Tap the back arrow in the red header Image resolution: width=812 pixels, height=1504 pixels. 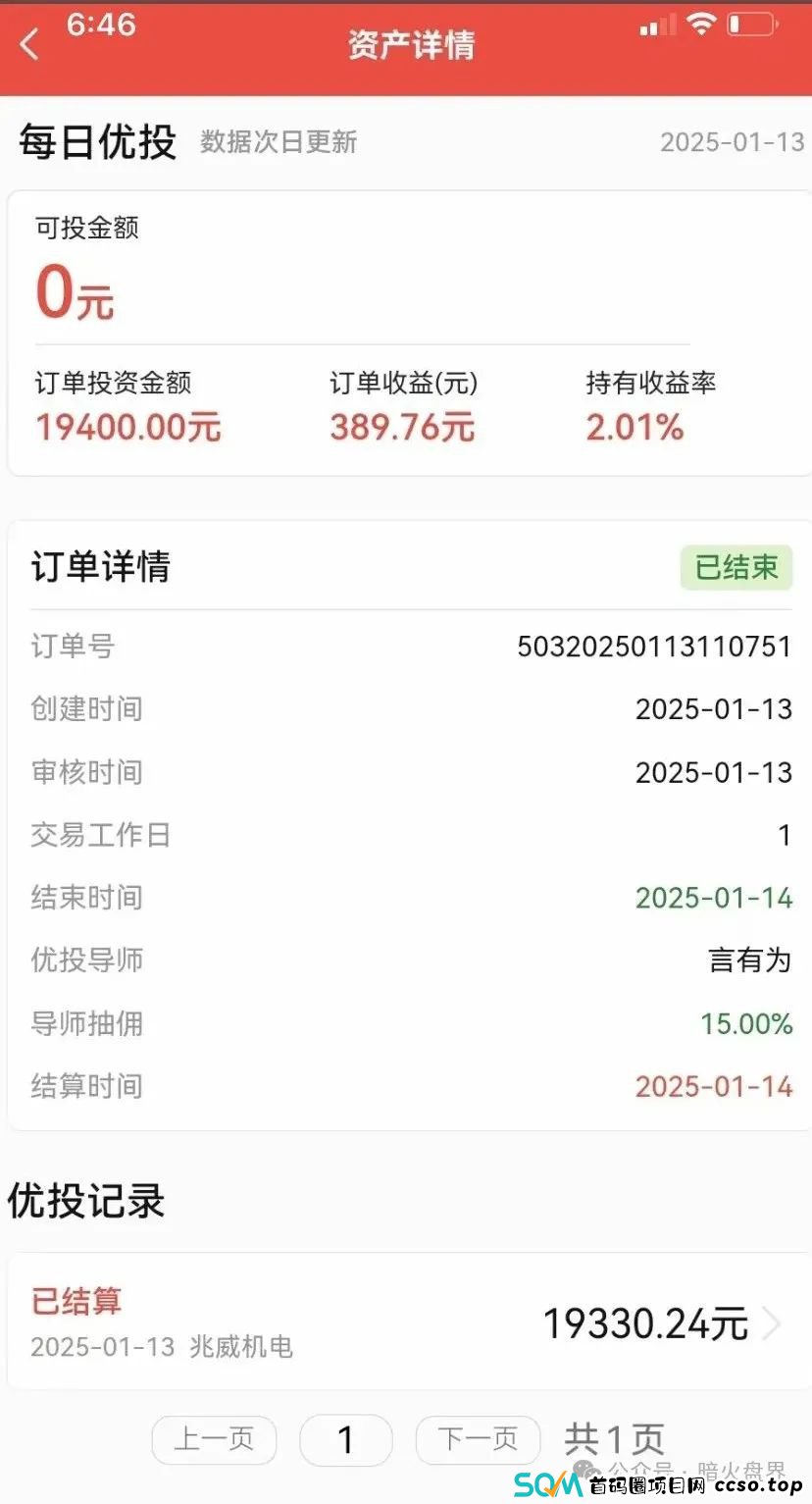click(x=27, y=44)
